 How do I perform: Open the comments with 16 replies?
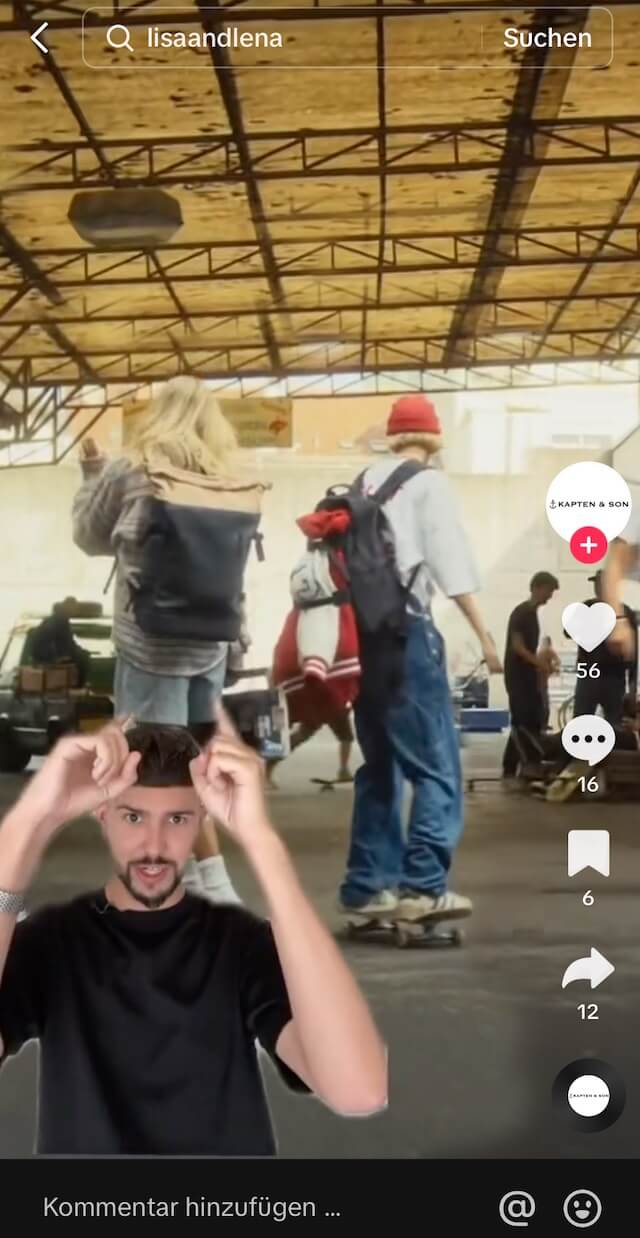coord(588,740)
